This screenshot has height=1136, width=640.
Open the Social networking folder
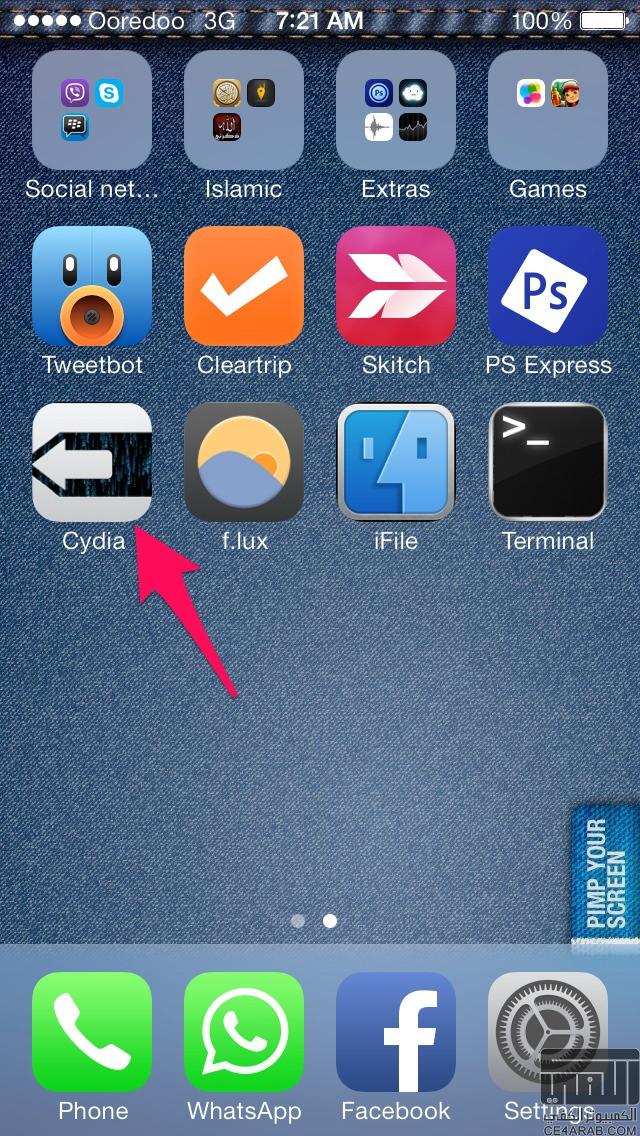click(x=92, y=110)
